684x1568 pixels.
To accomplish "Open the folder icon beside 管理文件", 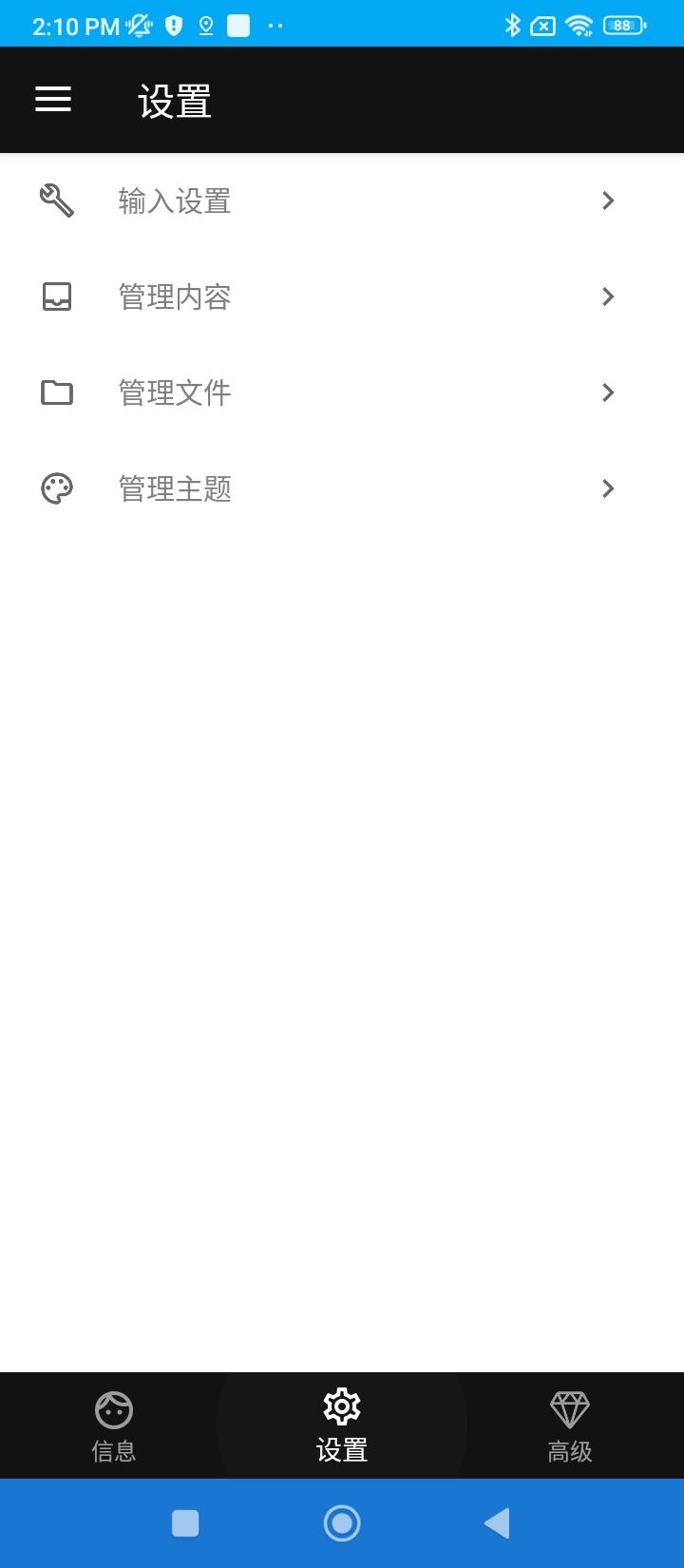I will 57,392.
